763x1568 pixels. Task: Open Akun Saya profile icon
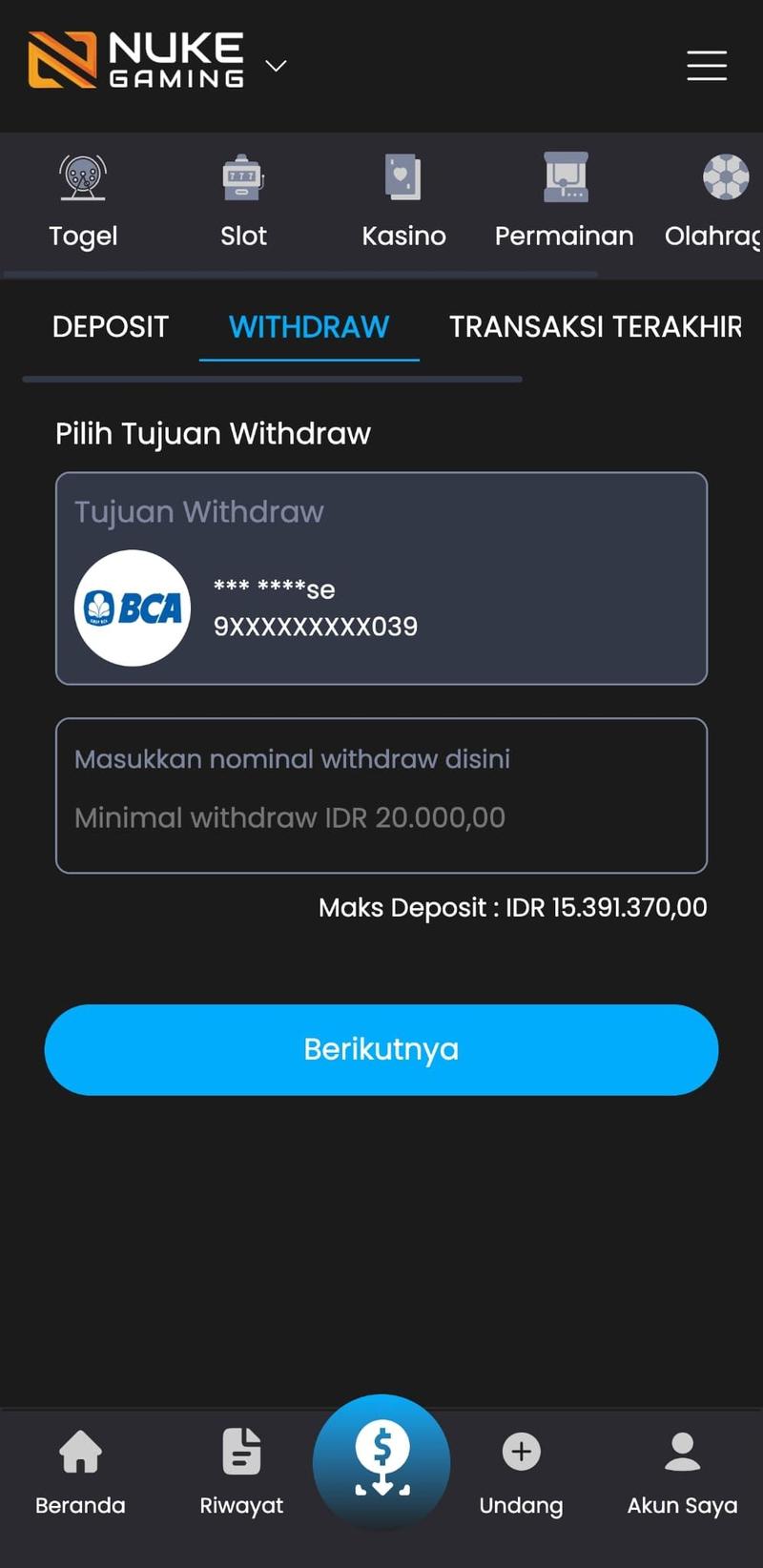point(682,1452)
